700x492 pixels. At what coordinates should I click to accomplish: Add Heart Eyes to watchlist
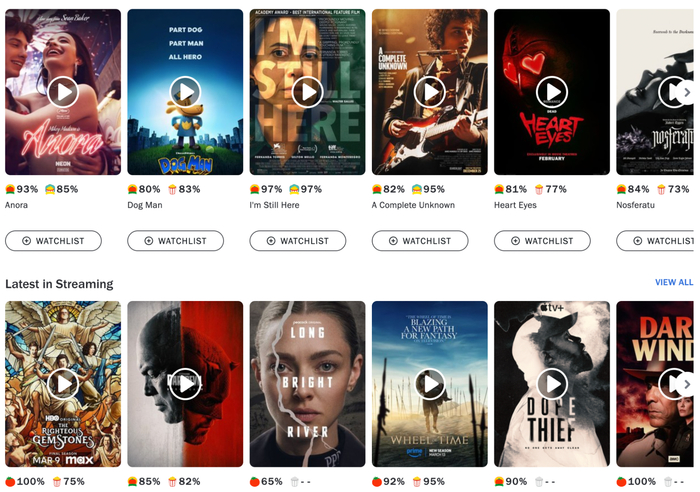tap(541, 241)
